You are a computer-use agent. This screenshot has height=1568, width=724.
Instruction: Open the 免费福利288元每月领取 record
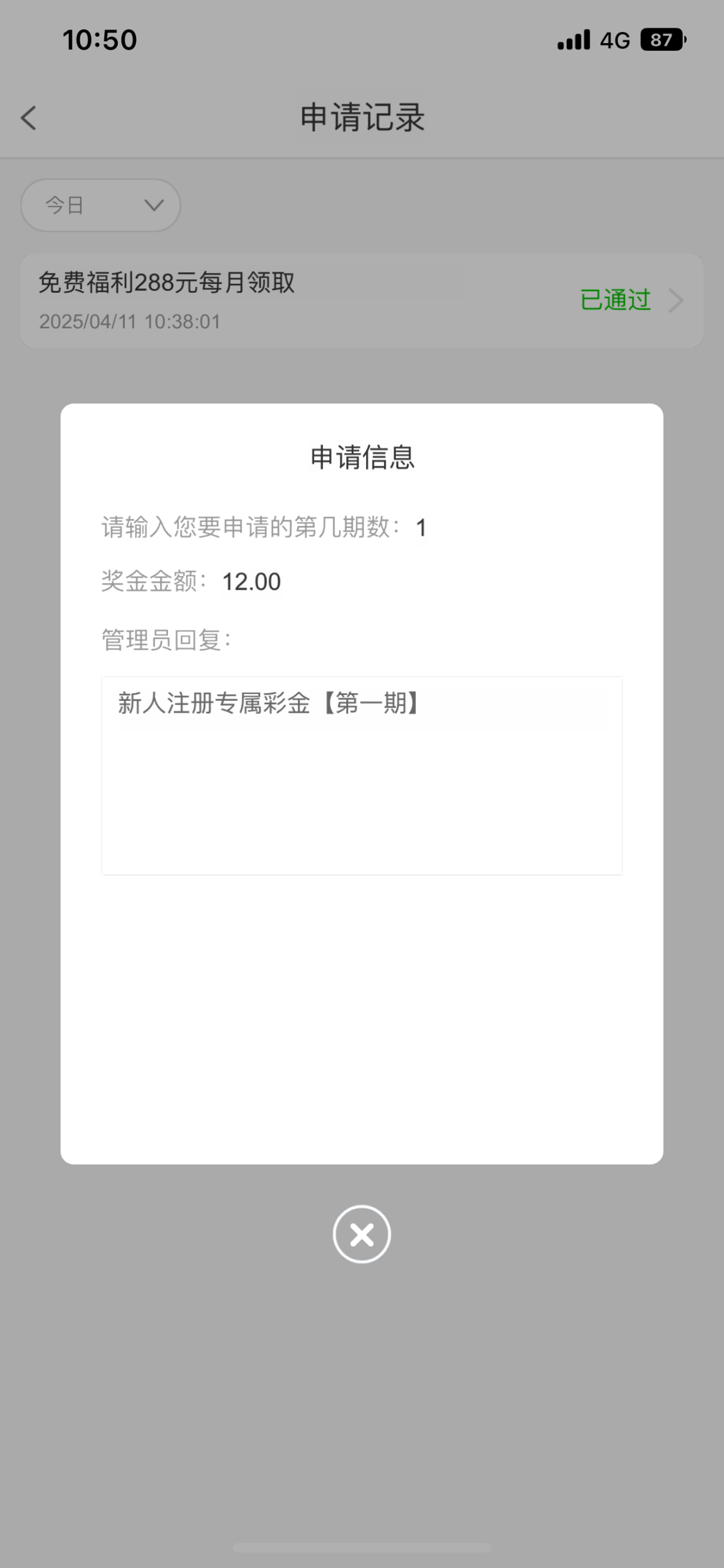(x=362, y=301)
